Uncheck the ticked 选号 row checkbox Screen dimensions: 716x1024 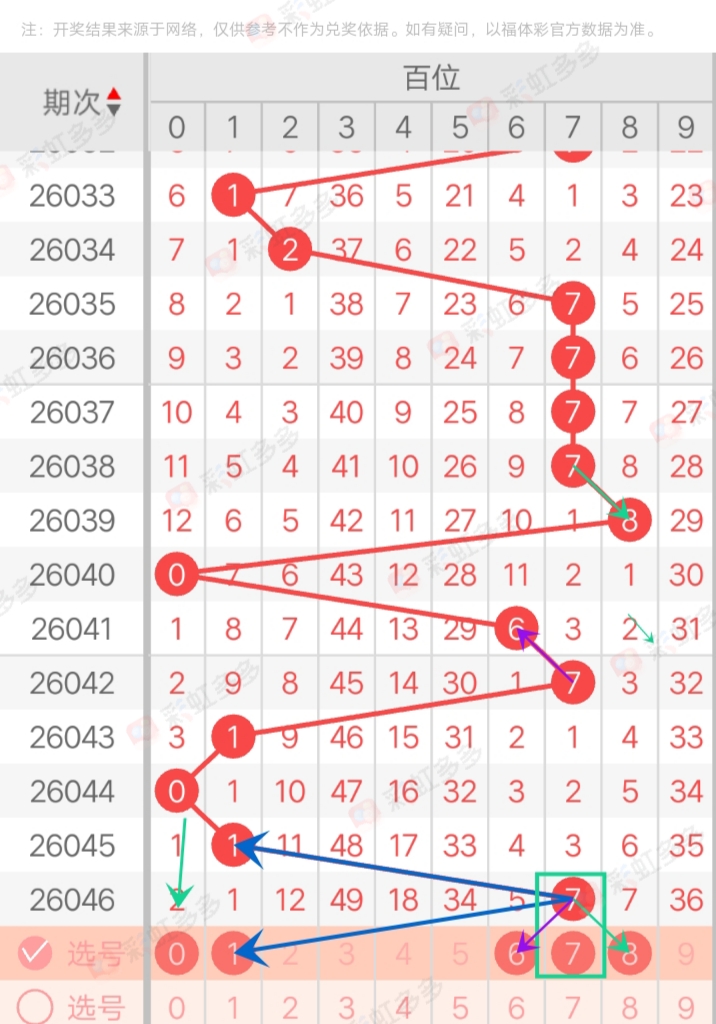pos(36,953)
